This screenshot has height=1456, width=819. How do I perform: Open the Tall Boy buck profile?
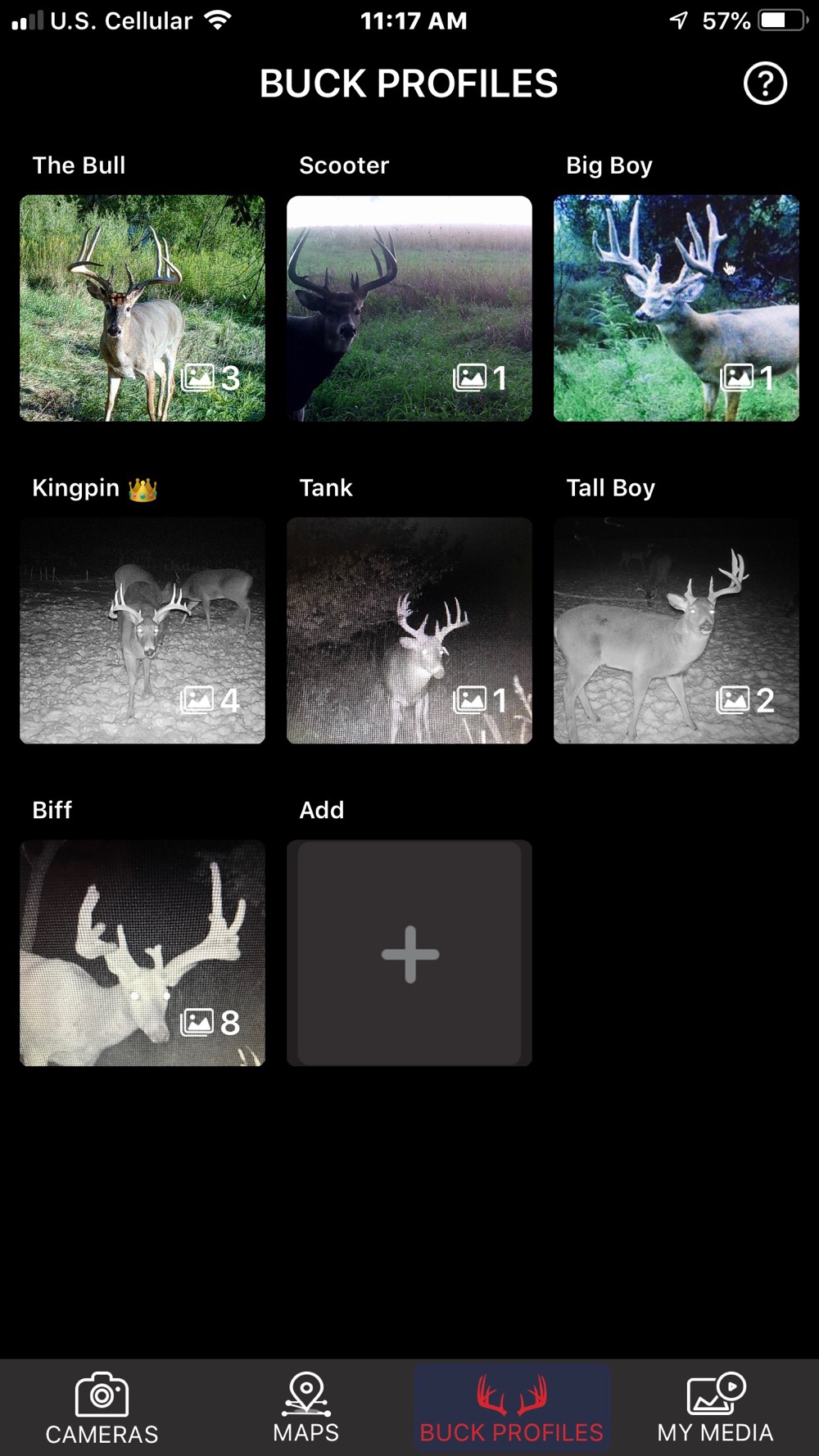click(x=676, y=631)
